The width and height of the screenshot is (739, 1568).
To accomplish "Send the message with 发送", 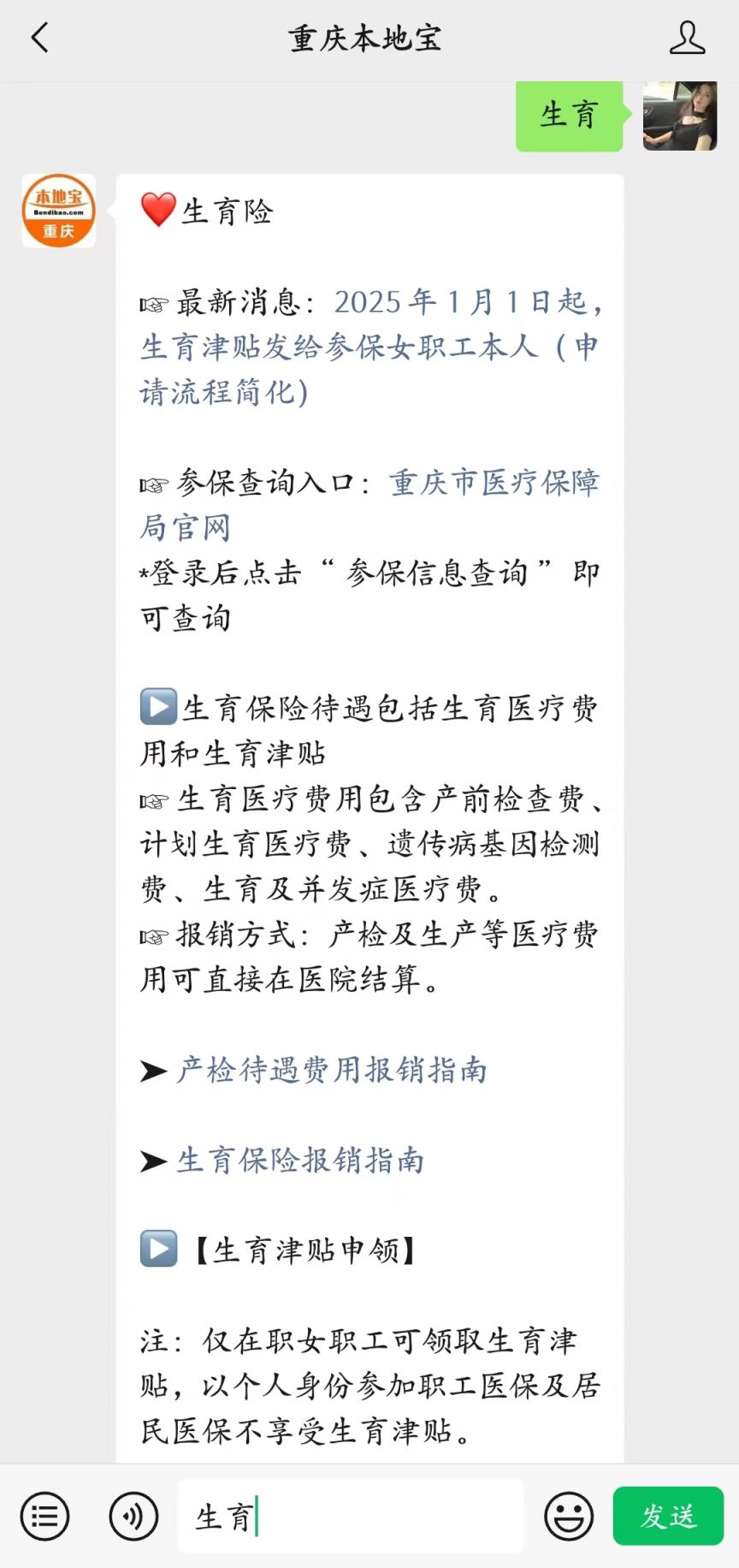I will tap(668, 1517).
